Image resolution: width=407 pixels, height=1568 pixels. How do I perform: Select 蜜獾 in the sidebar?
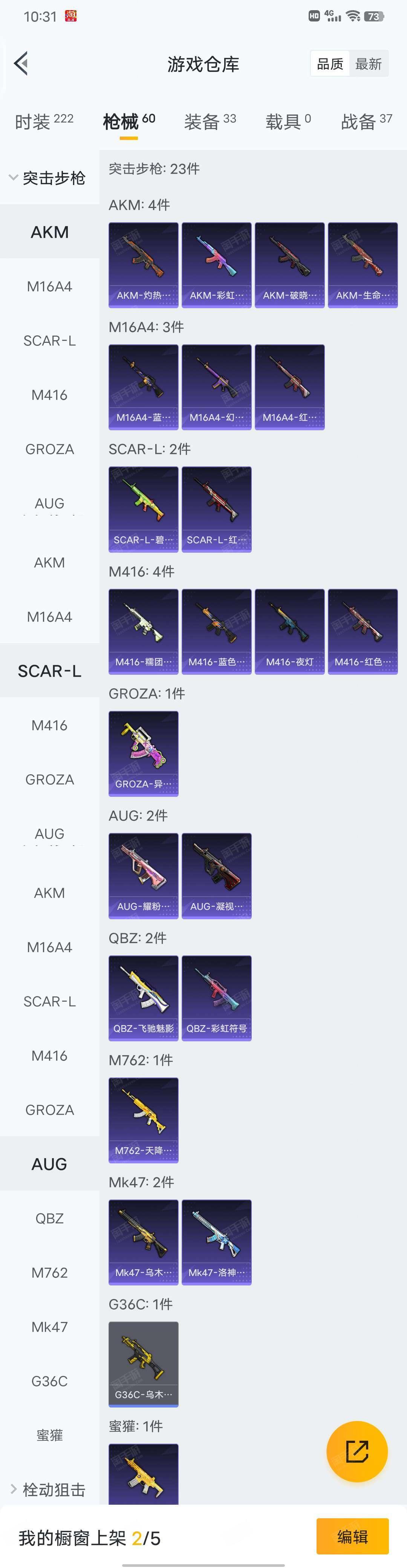pyautogui.click(x=49, y=1435)
